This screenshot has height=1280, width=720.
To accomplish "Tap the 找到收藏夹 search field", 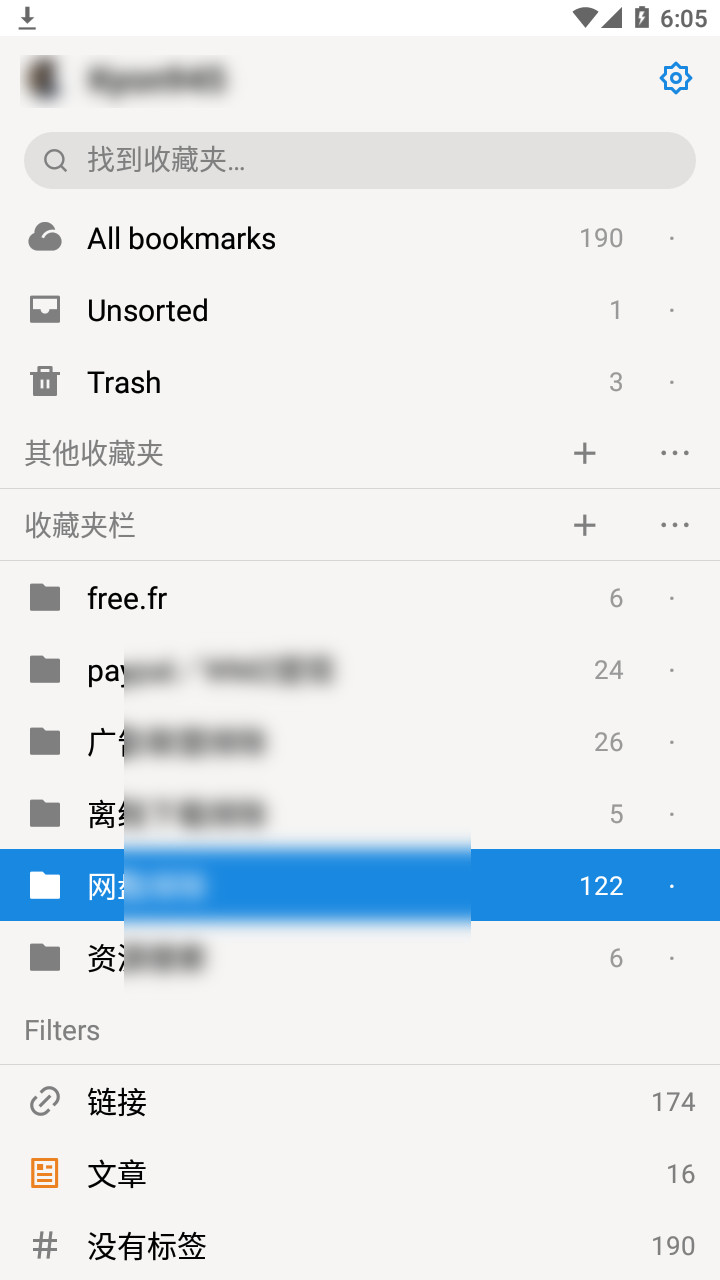I will (360, 160).
